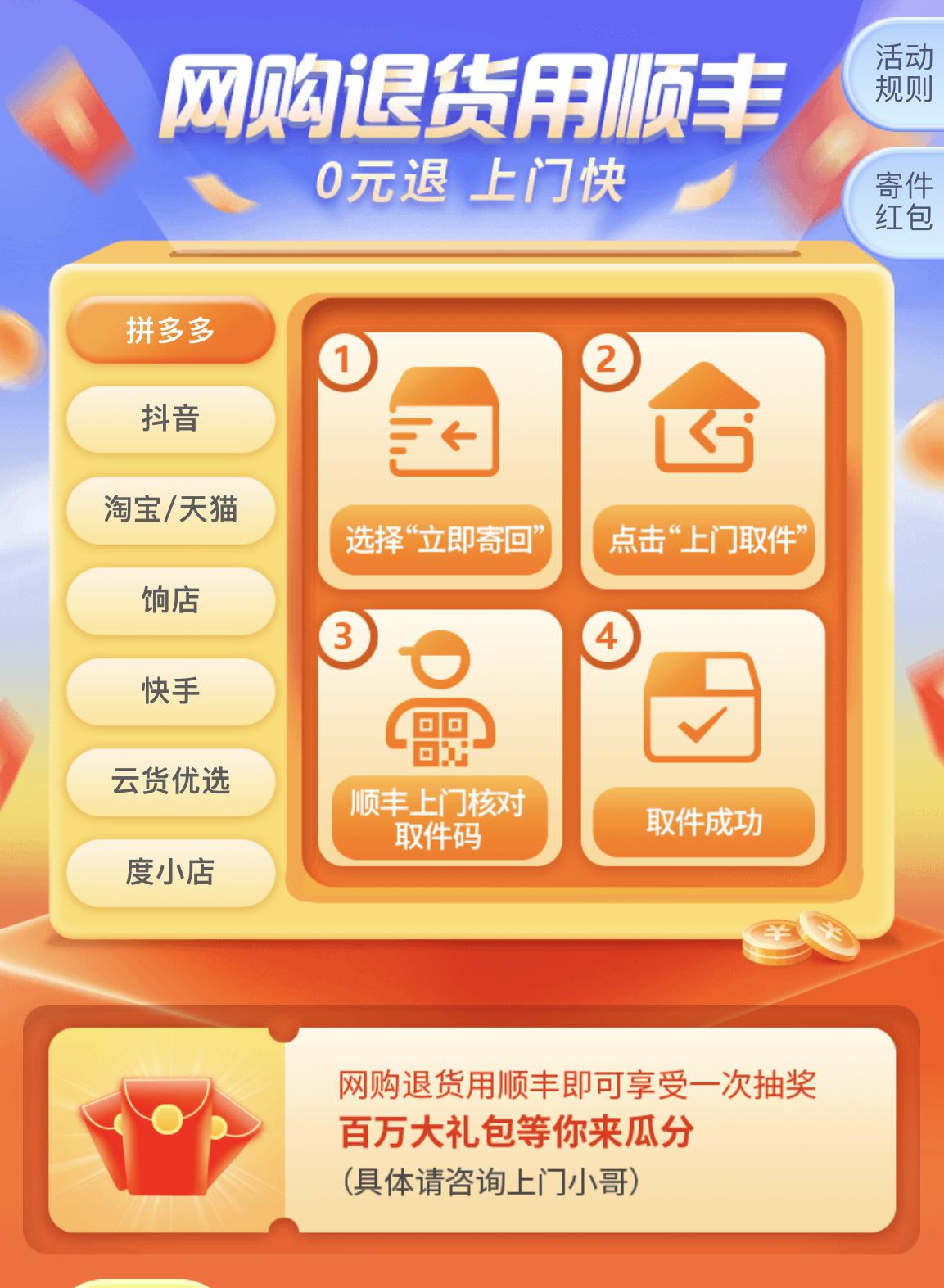
Task: Open the 活动规则 rules page
Action: [x=898, y=78]
